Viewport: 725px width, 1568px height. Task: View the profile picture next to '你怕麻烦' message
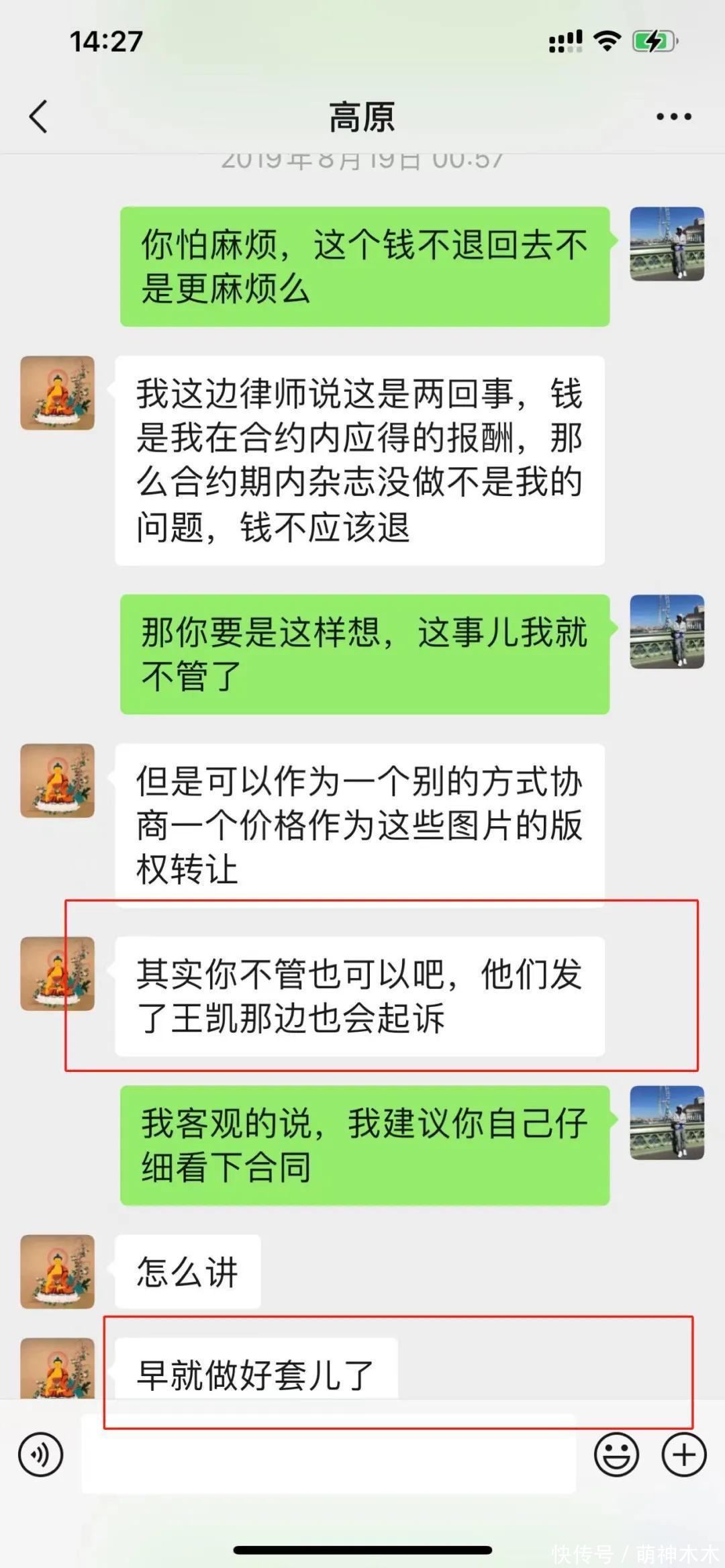tap(667, 244)
